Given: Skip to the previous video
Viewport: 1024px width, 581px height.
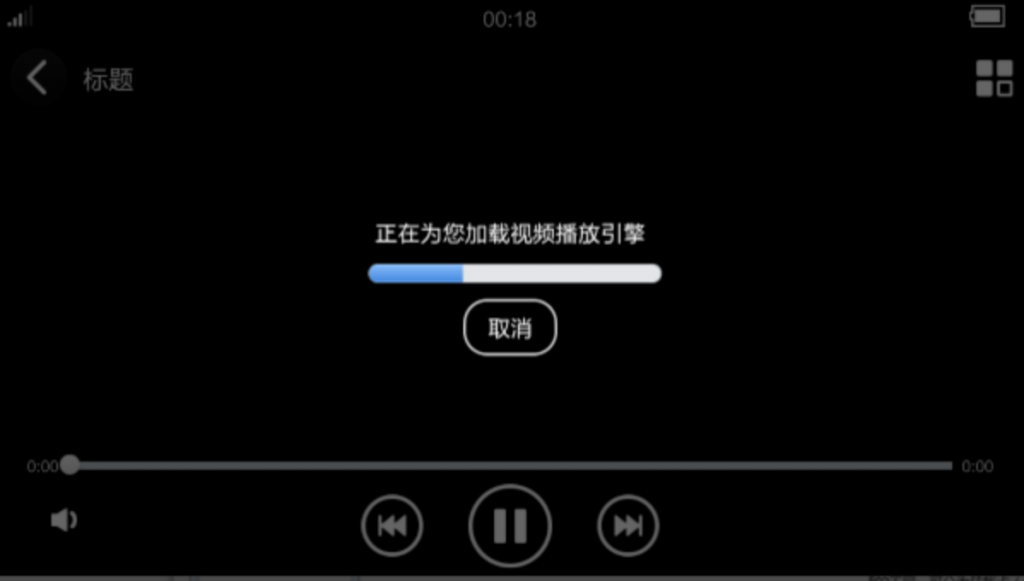Looking at the screenshot, I should point(392,525).
